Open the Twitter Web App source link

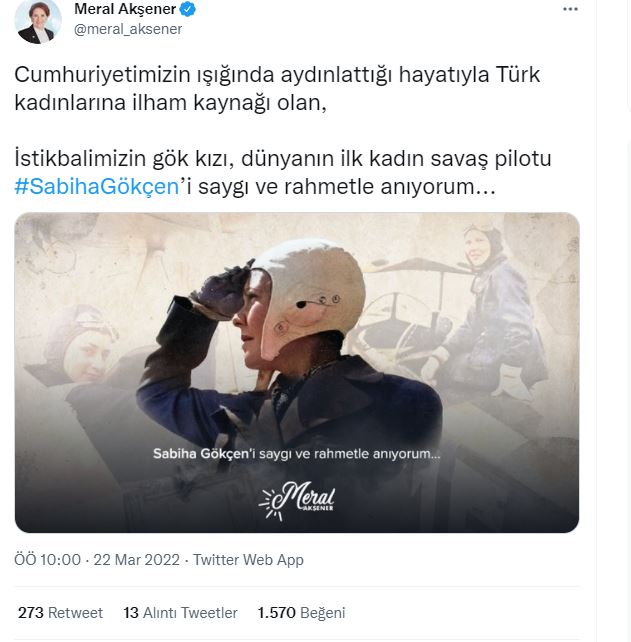click(x=248, y=560)
